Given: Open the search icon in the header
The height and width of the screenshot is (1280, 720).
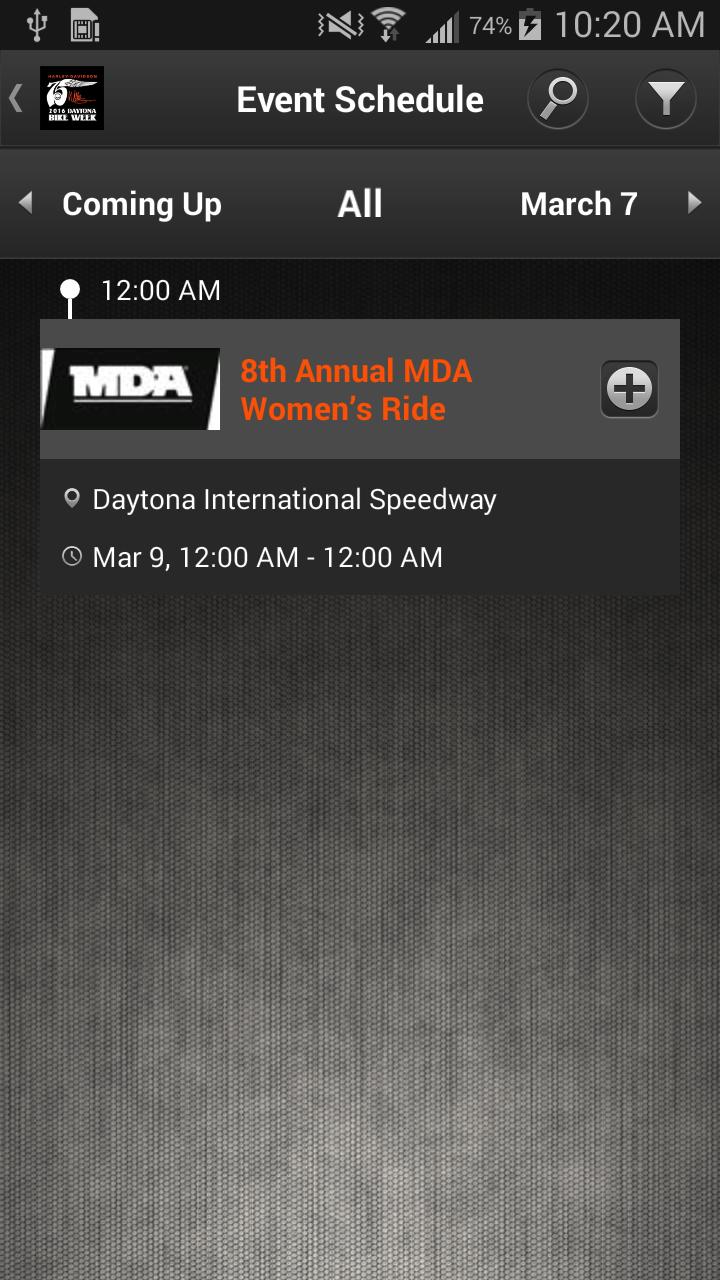Looking at the screenshot, I should 557,98.
